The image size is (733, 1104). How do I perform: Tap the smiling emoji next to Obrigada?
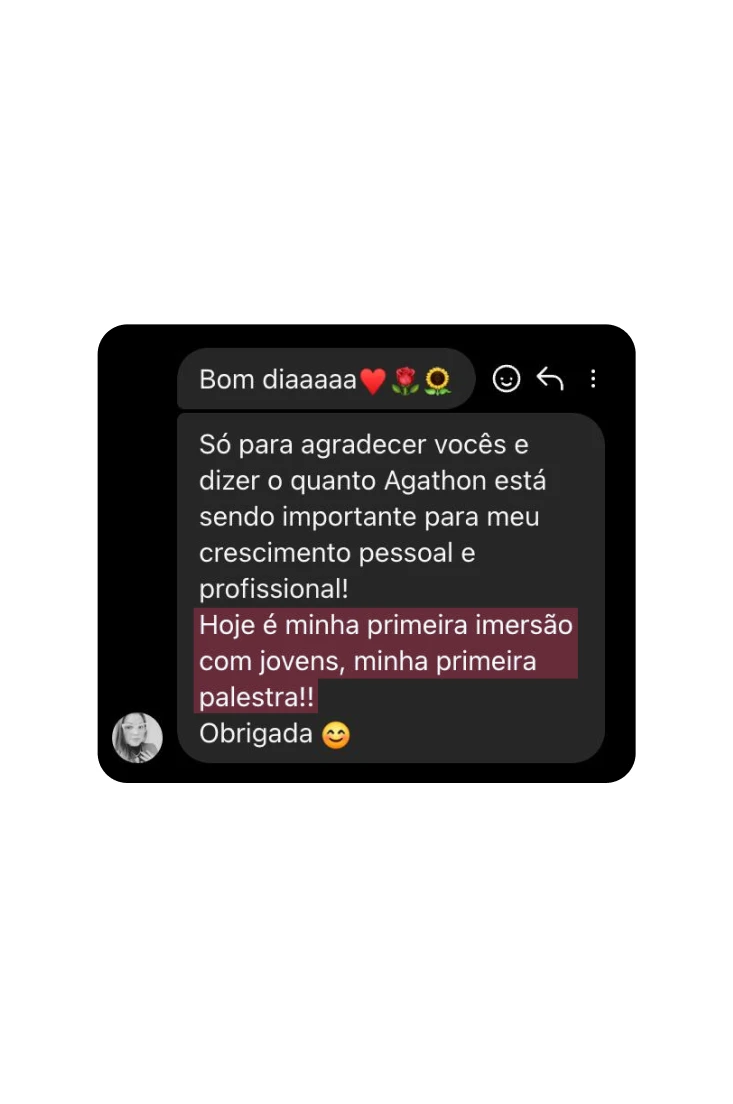click(x=333, y=733)
